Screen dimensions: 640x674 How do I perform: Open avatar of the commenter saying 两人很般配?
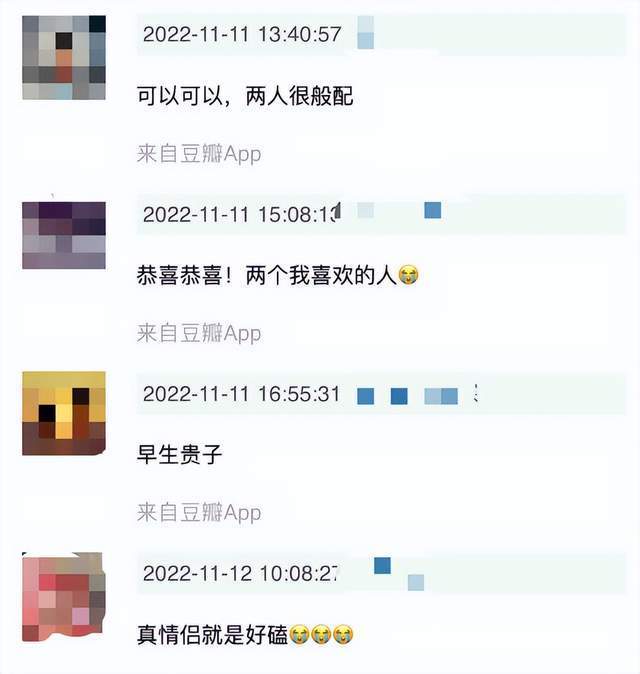64,57
